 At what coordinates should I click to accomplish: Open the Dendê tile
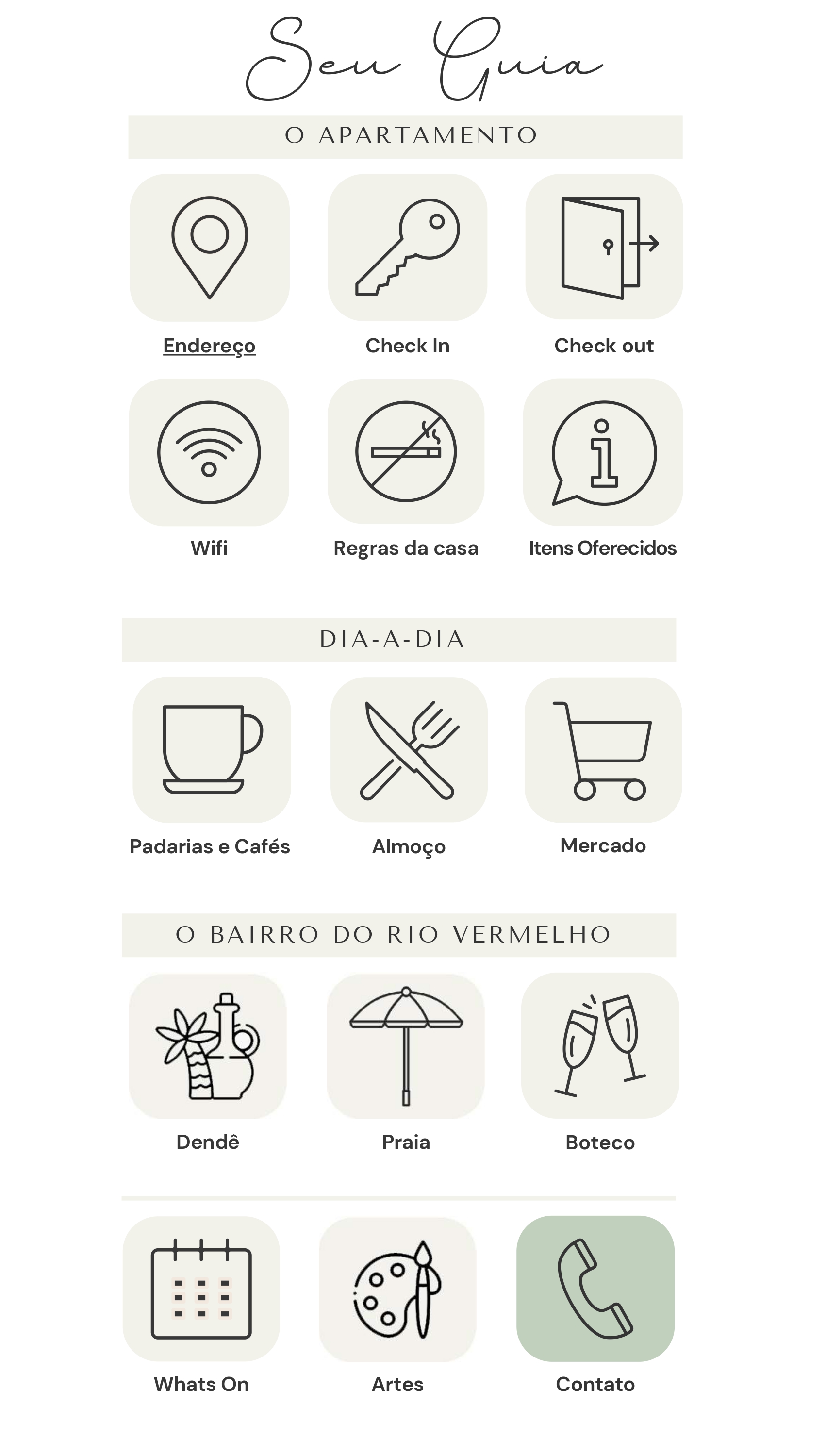[208, 1046]
